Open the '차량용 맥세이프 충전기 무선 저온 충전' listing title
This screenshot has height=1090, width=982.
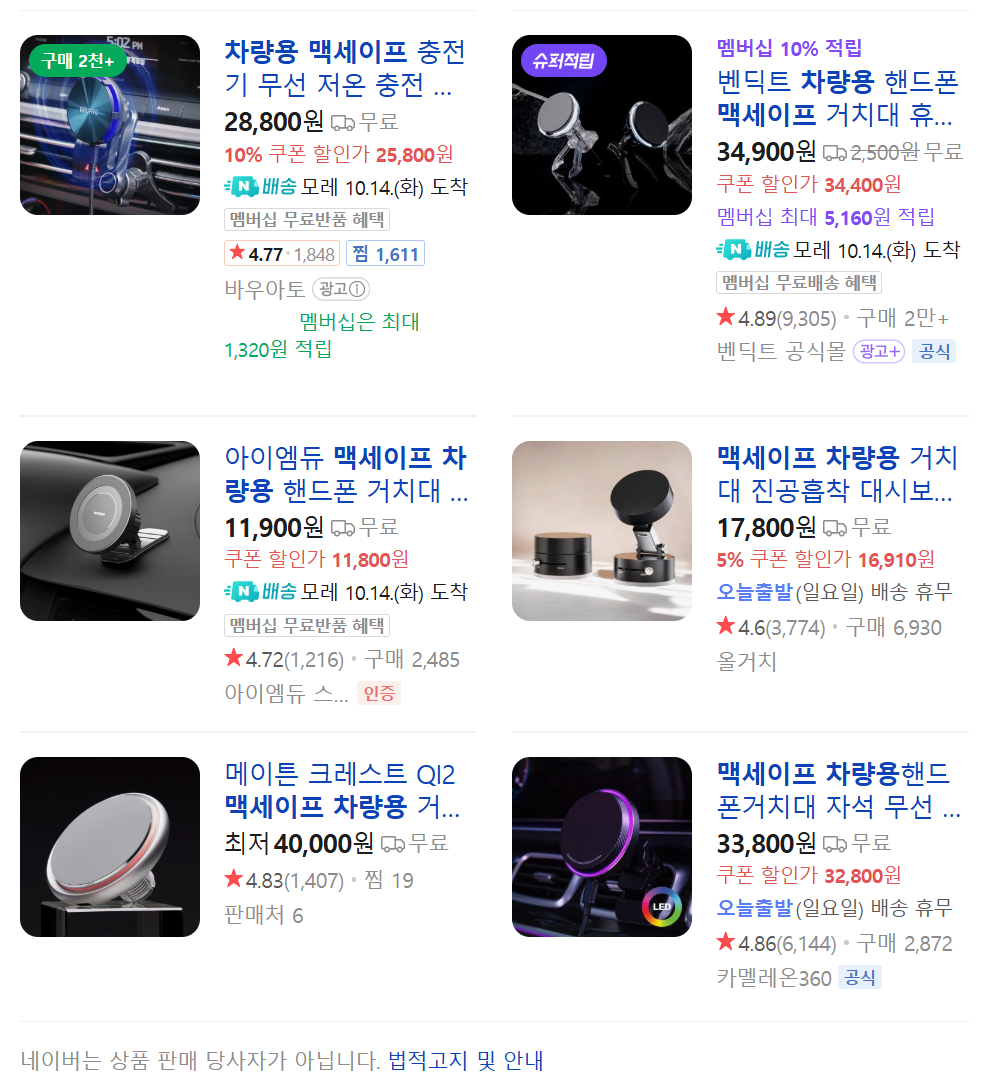(345, 67)
